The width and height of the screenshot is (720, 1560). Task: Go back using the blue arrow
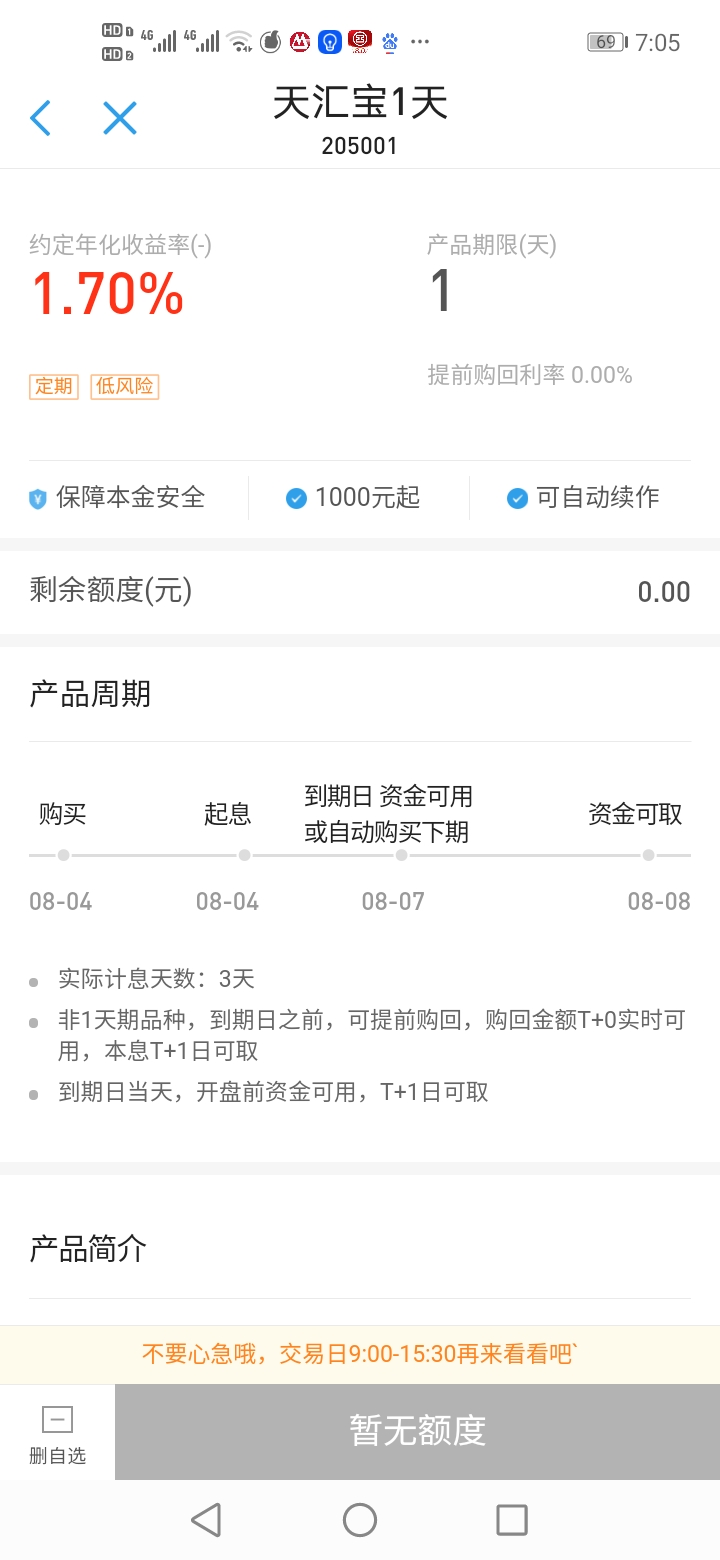point(40,118)
